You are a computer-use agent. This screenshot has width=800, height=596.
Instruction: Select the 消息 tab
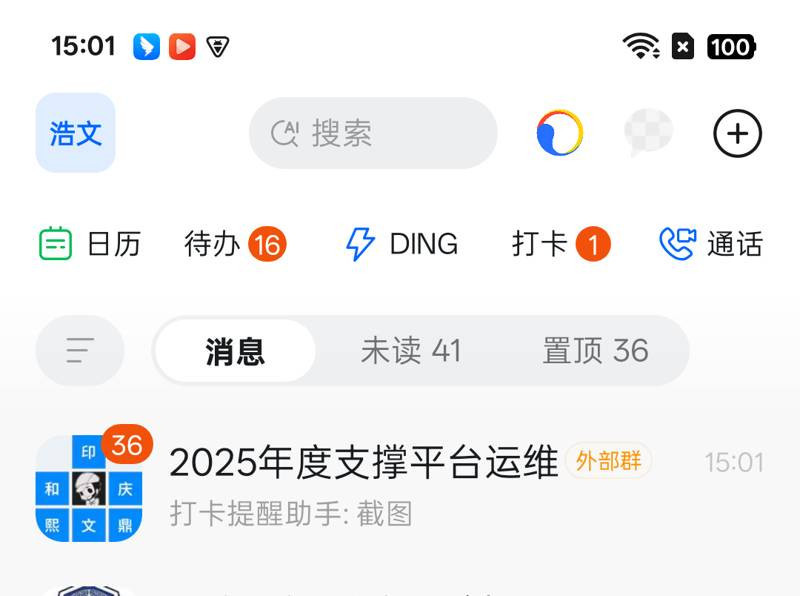coord(235,351)
